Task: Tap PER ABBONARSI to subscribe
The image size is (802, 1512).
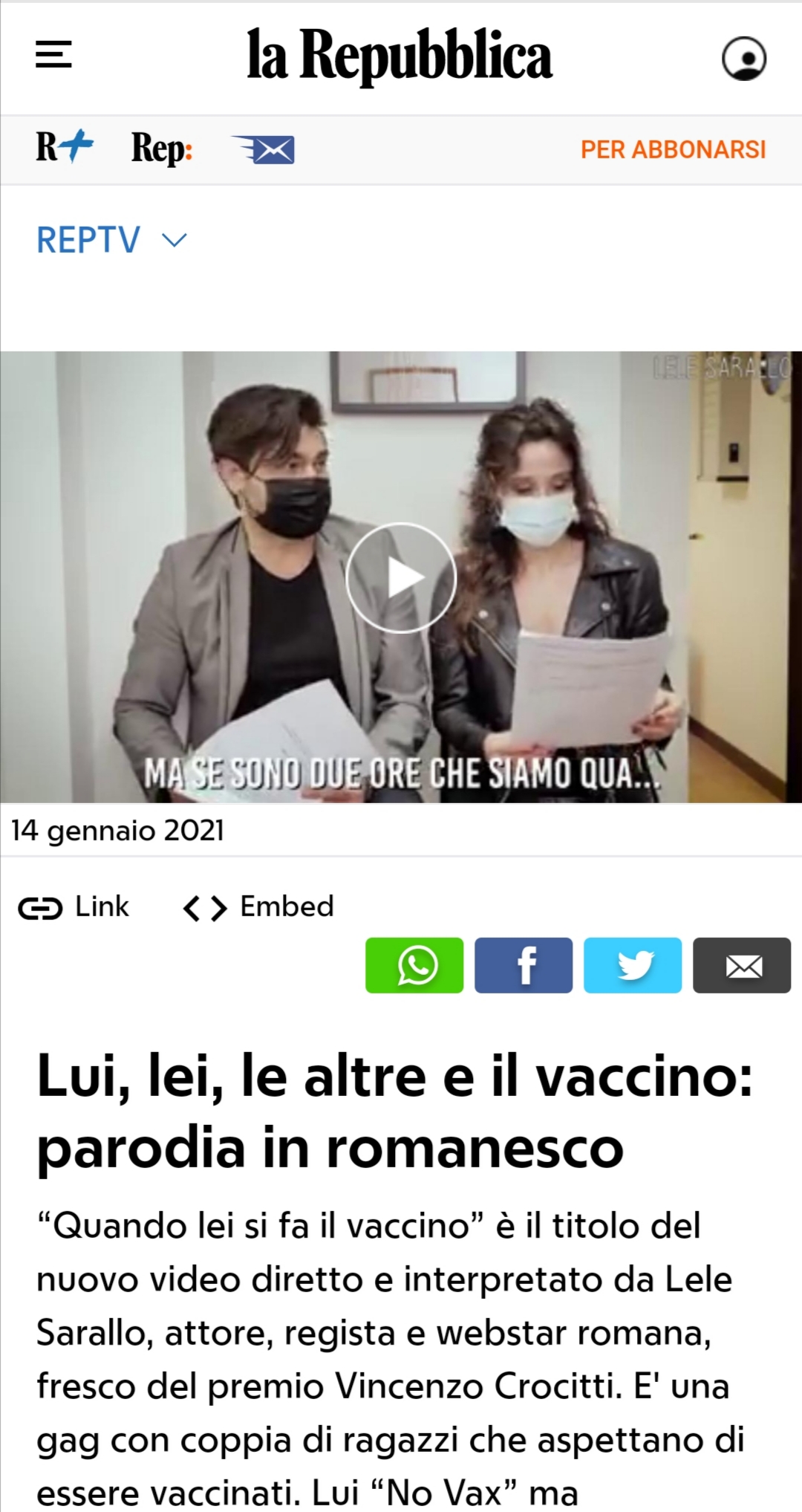Action: coord(673,149)
